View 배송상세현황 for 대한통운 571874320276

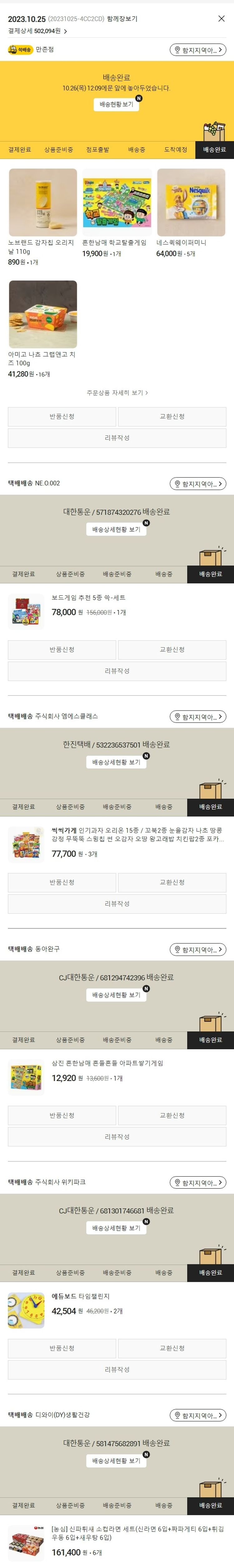(x=116, y=530)
